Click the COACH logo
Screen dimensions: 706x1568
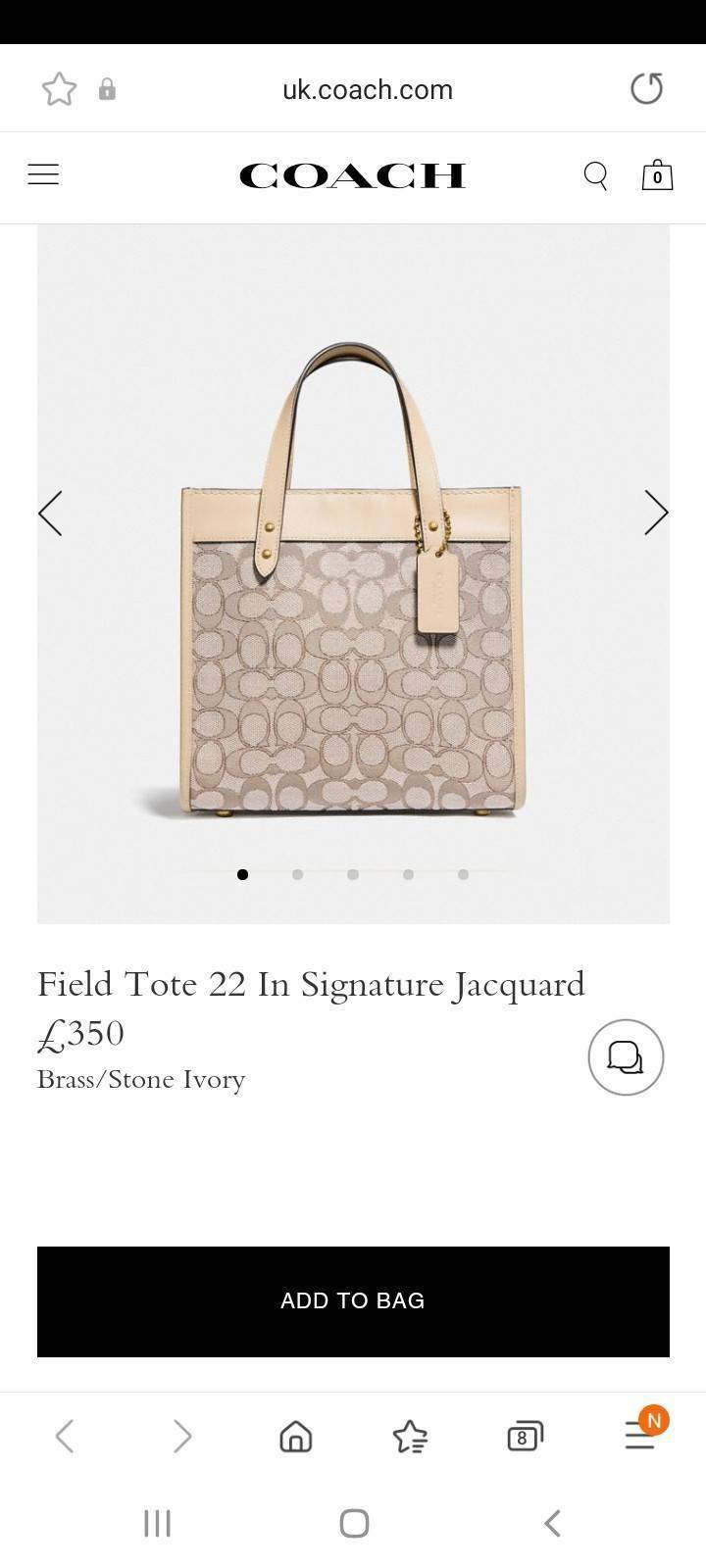click(351, 175)
